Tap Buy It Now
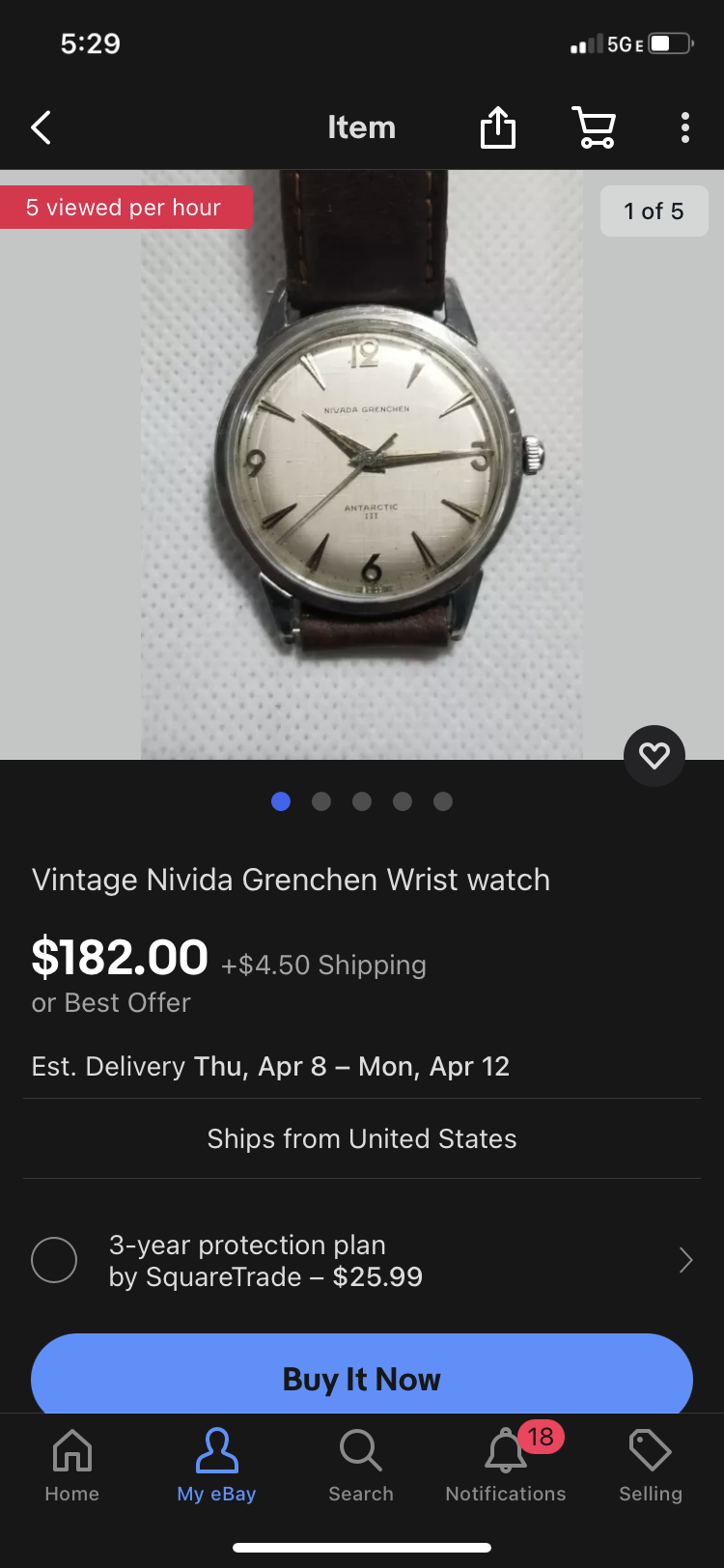The image size is (724, 1568). 362,1379
